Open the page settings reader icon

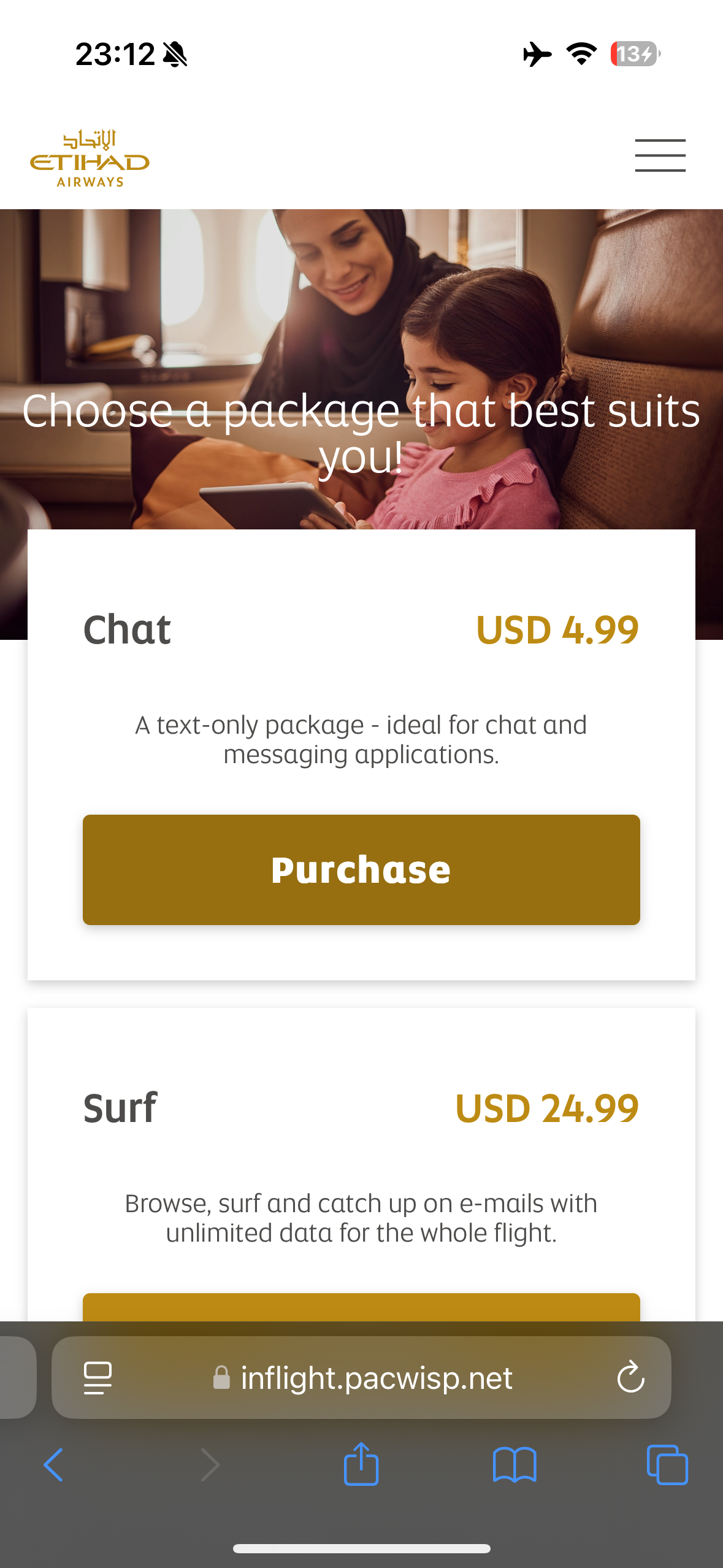click(x=98, y=1378)
